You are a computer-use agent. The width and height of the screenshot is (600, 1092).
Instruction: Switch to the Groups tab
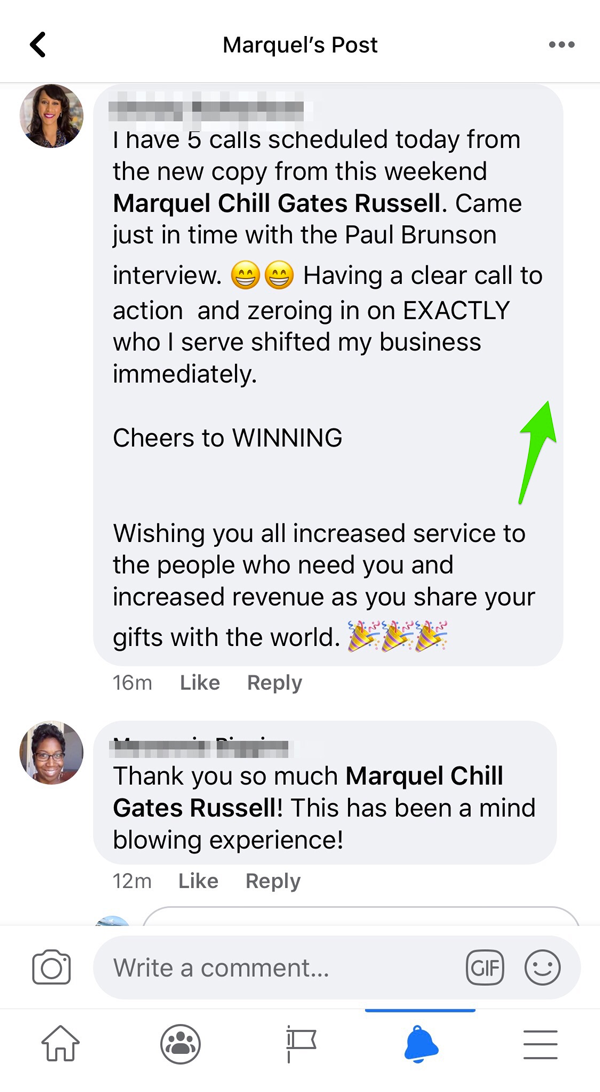pos(180,1045)
